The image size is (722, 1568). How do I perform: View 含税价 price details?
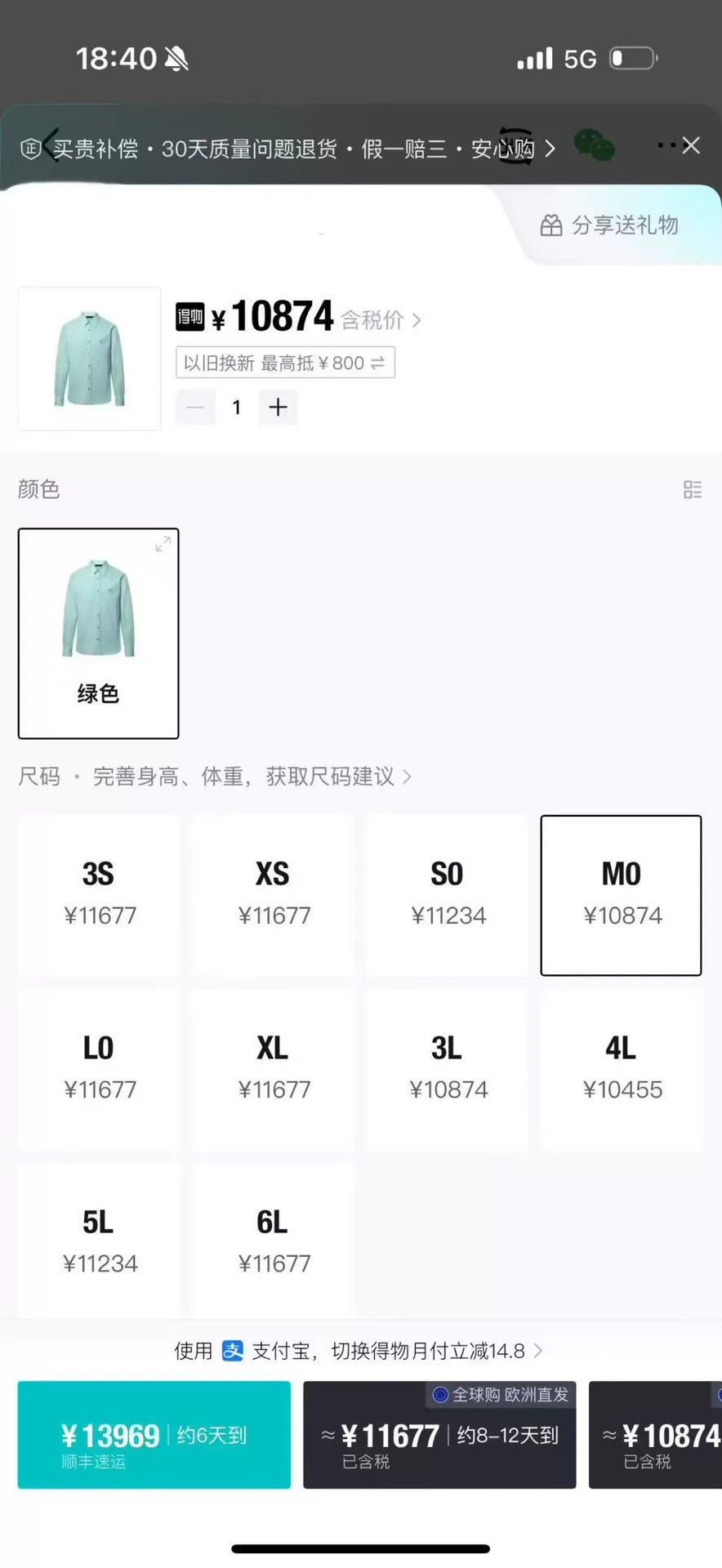coord(381,320)
